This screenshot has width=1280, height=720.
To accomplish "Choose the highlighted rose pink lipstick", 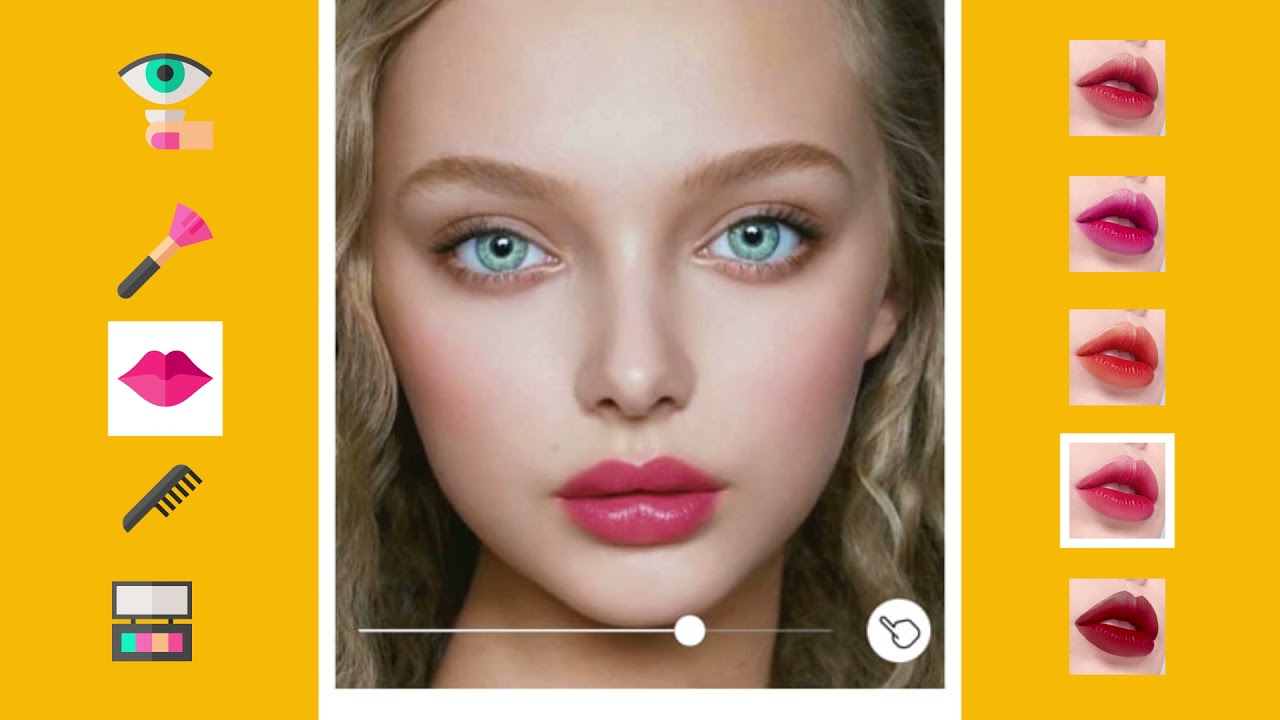I will (1117, 491).
